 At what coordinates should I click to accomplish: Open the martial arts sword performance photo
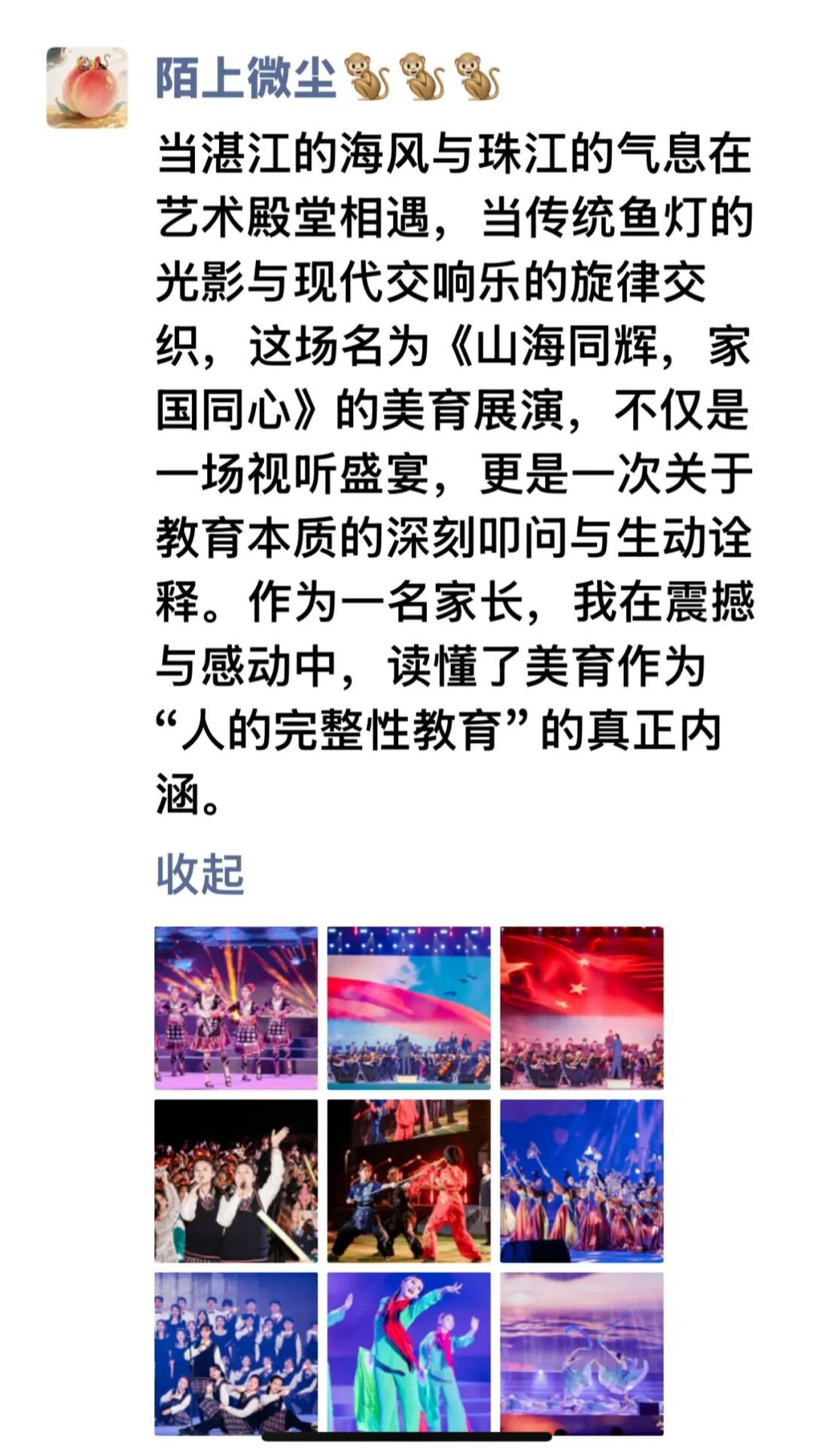409,1180
